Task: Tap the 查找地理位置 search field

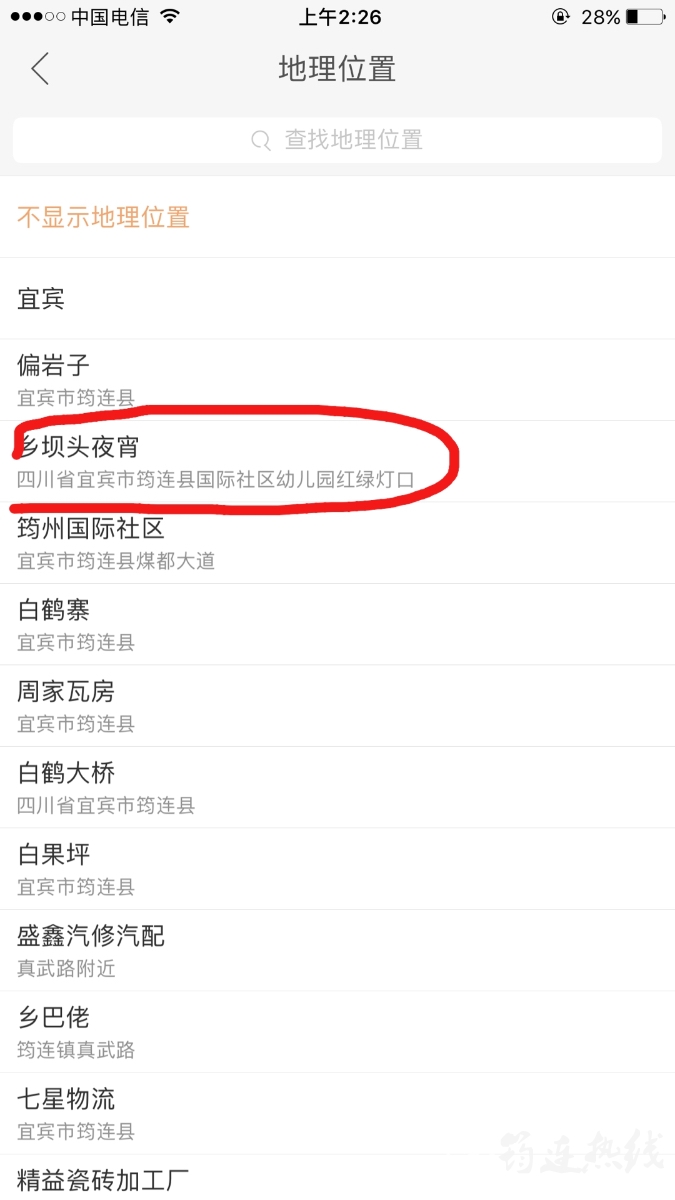Action: 337,140
